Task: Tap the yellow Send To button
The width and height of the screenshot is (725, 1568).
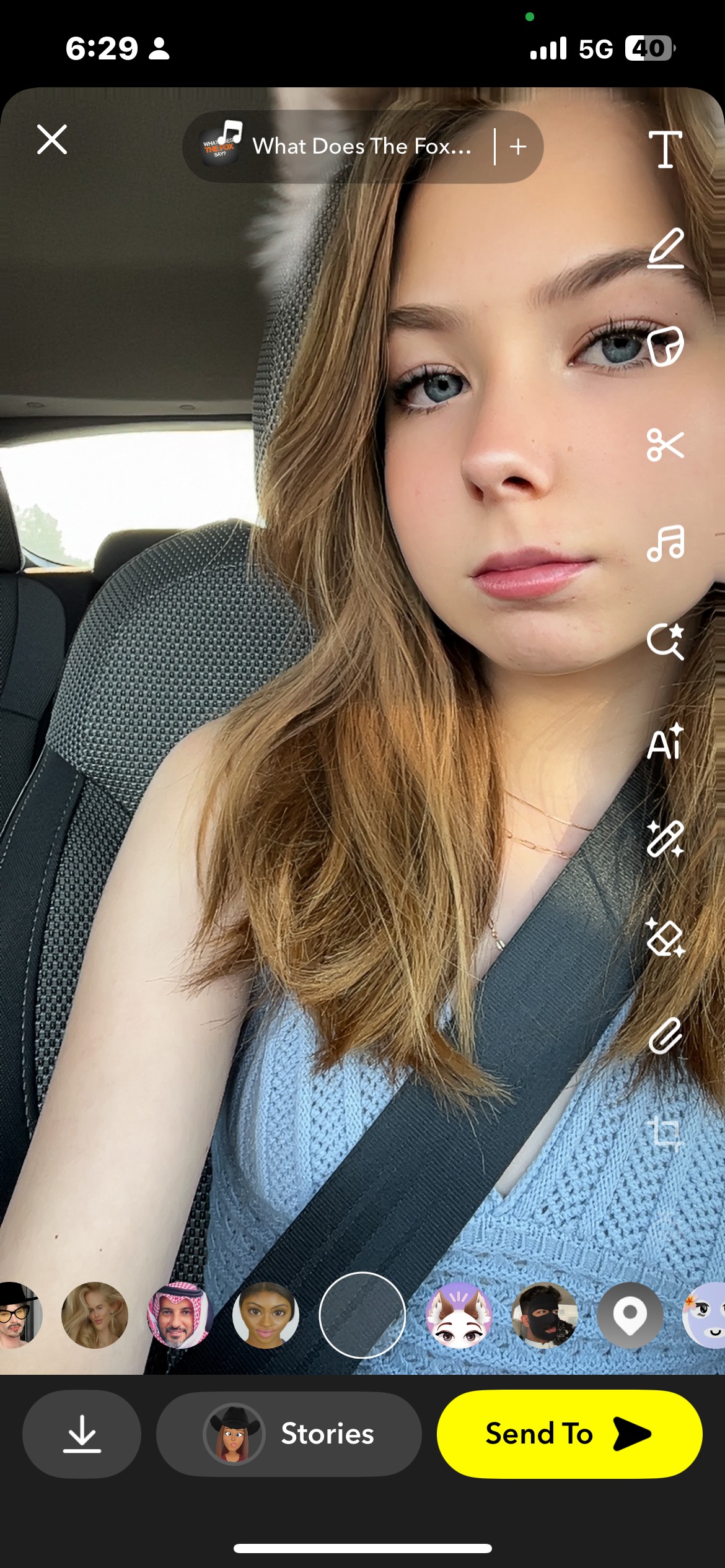Action: [569, 1434]
